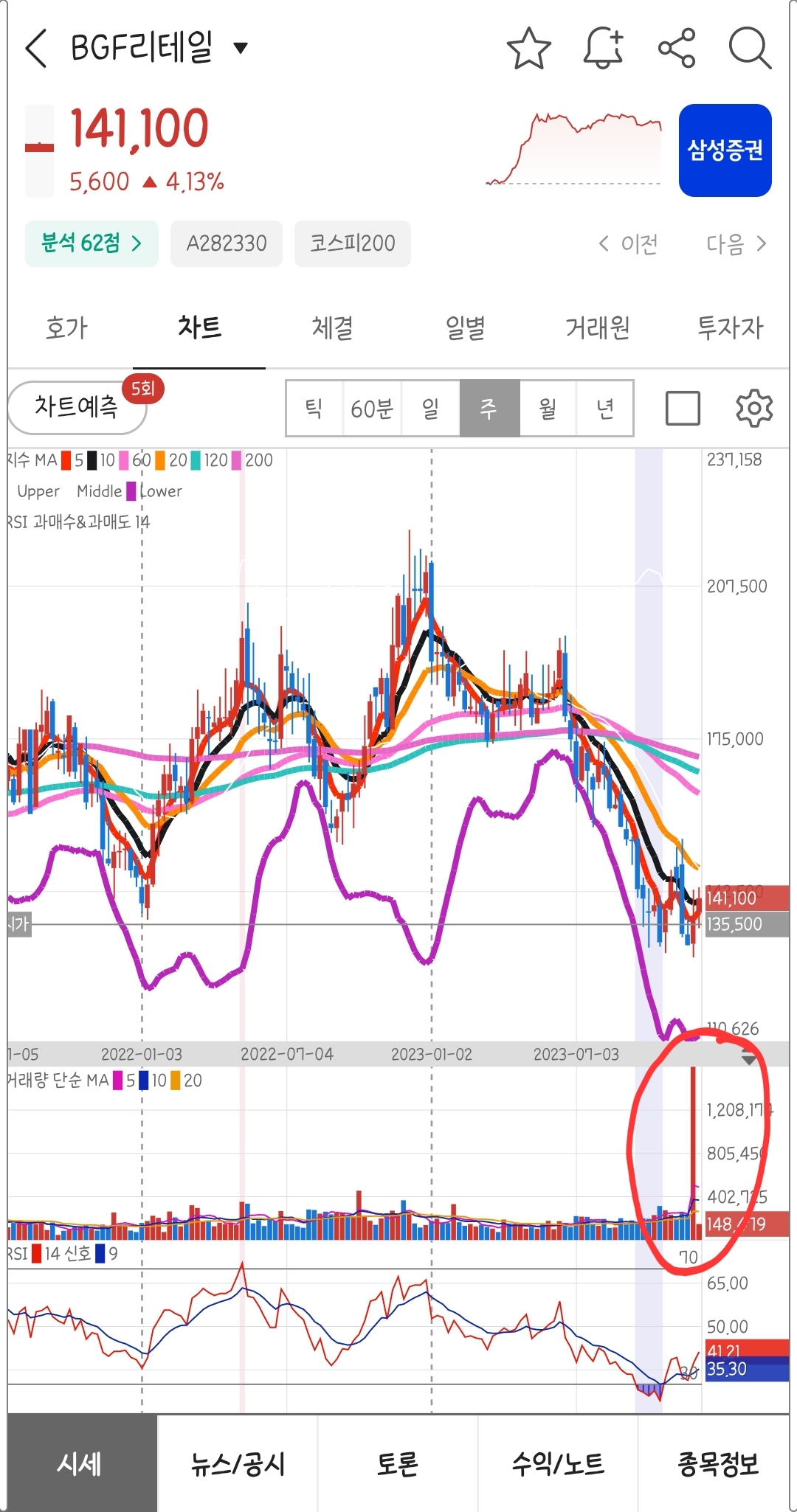Viewport: 797px width, 1512px height.
Task: Advance to next stock via 다음 chevron
Action: click(734, 244)
